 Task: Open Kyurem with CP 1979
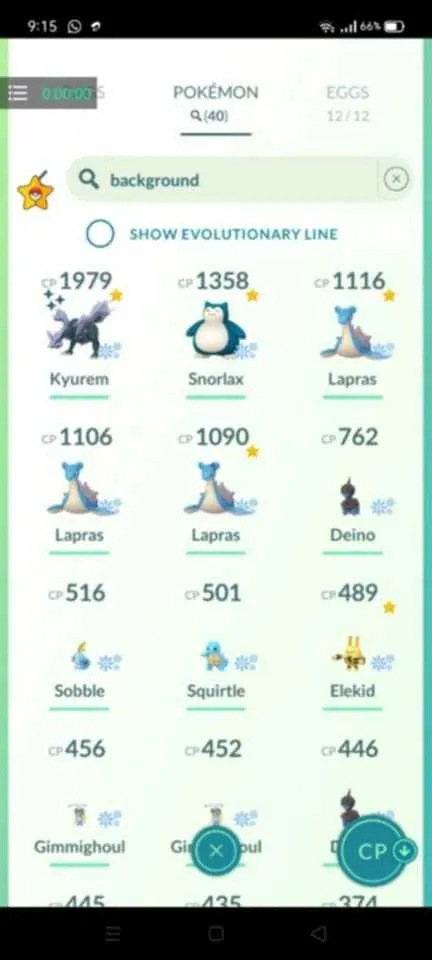pyautogui.click(x=79, y=334)
